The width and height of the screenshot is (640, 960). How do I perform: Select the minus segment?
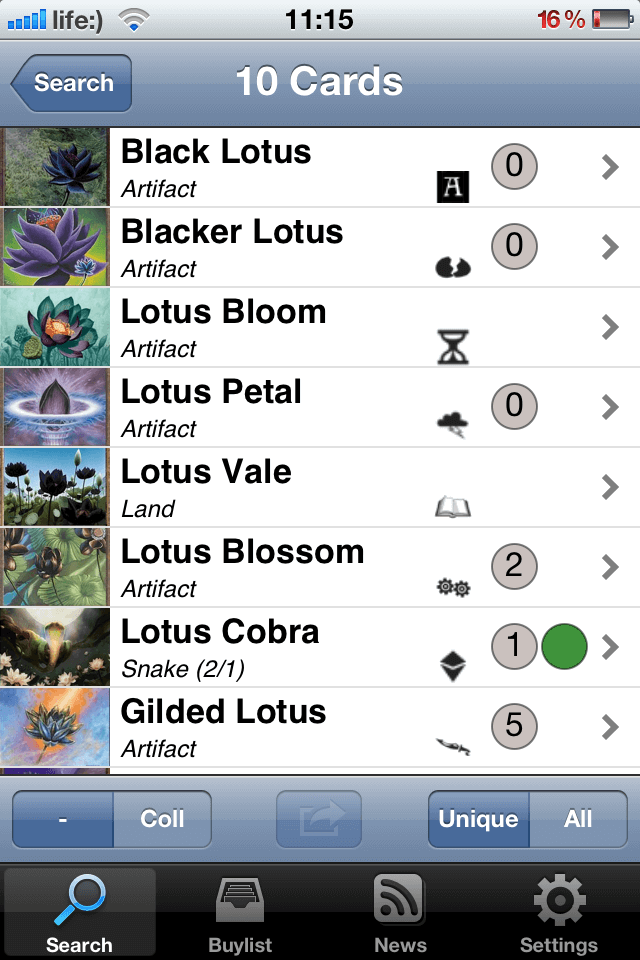coord(63,819)
